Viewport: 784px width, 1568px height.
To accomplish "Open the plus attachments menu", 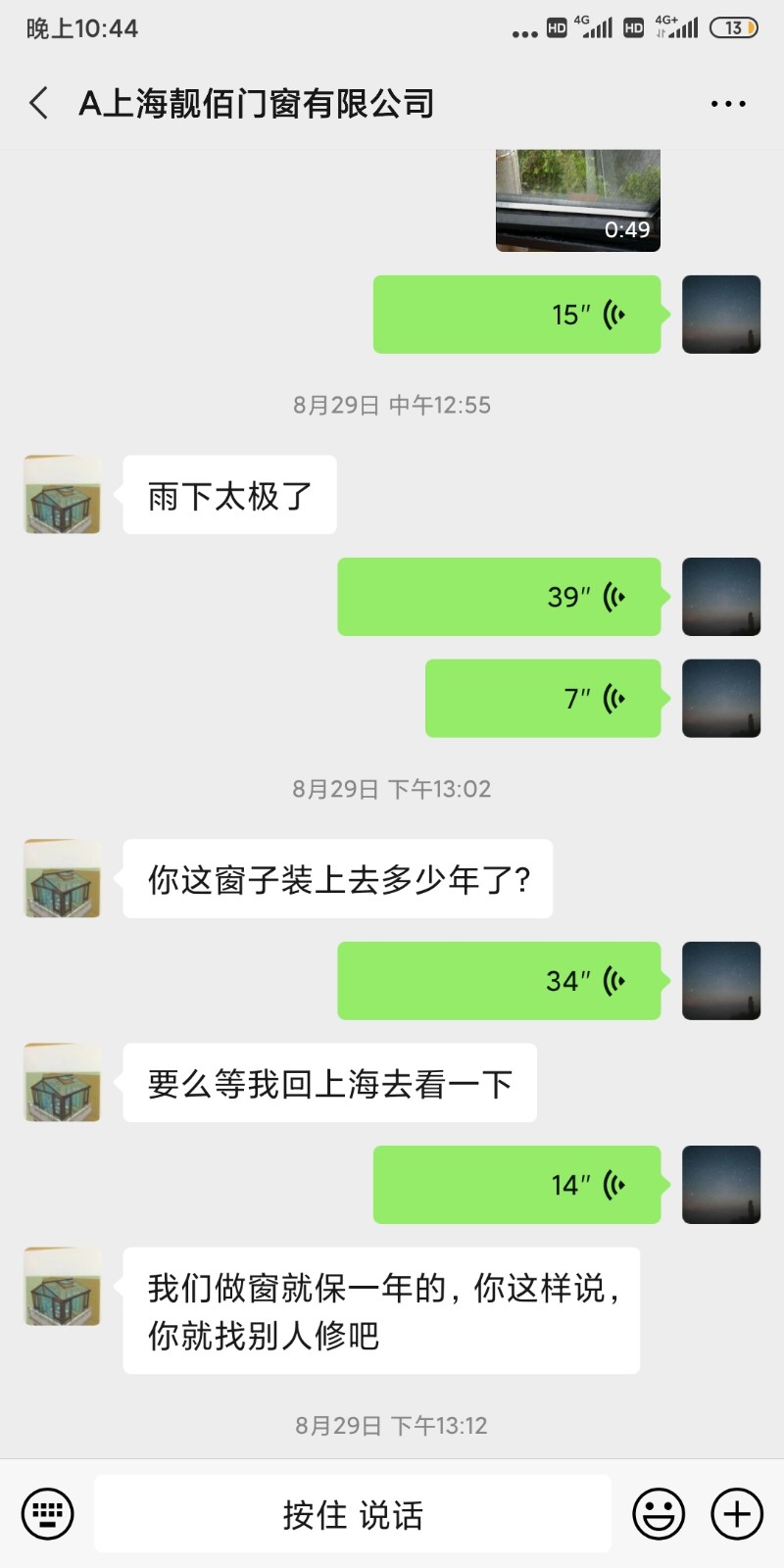I will pos(737,1514).
